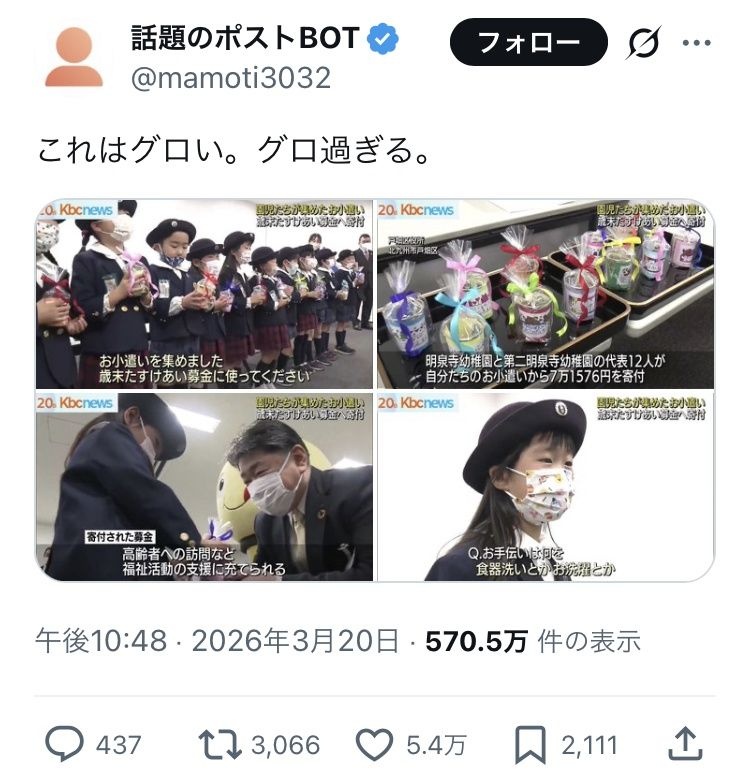Open the three-dot overflow menu
Viewport: 750px width, 782px height.
tap(696, 43)
